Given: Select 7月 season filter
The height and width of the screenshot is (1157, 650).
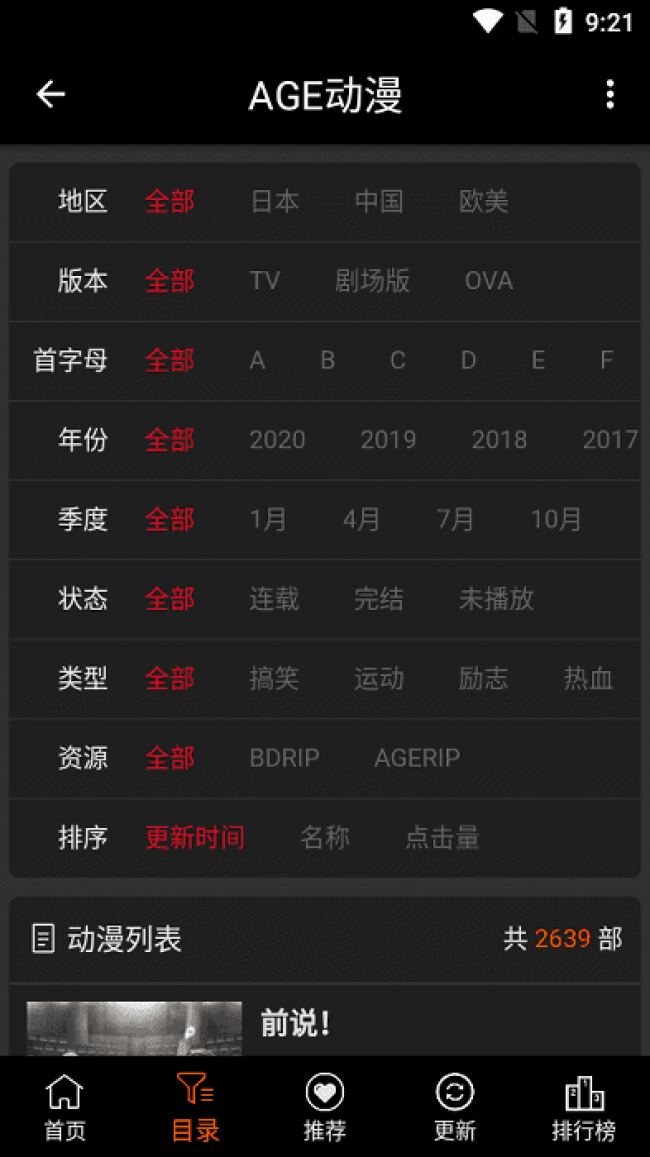Looking at the screenshot, I should (455, 519).
